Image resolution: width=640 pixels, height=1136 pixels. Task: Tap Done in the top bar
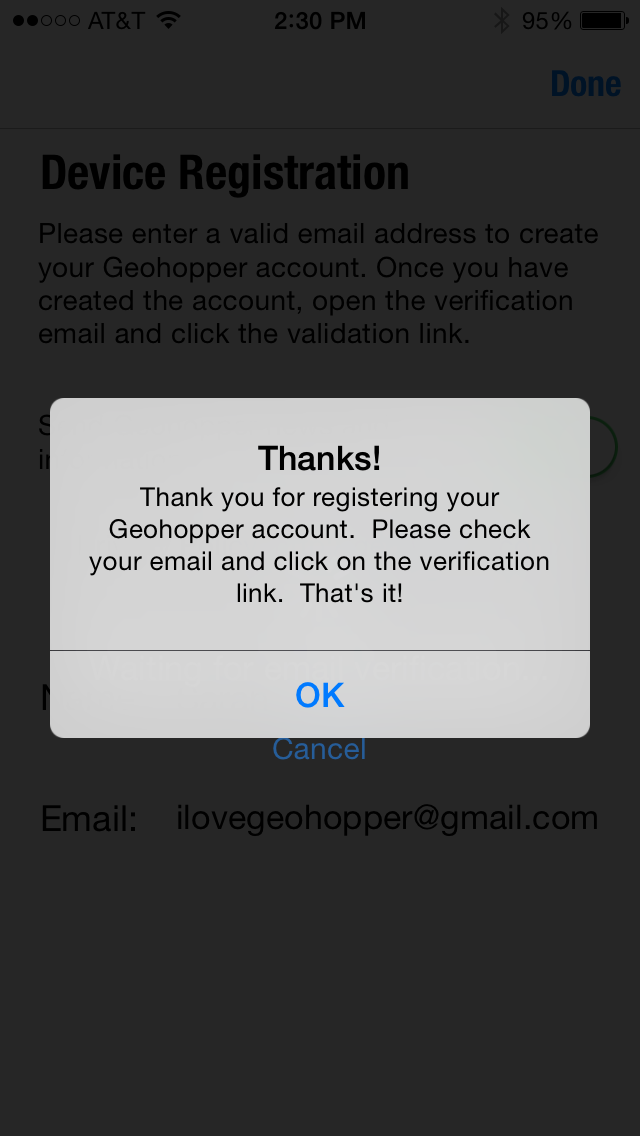click(x=585, y=84)
